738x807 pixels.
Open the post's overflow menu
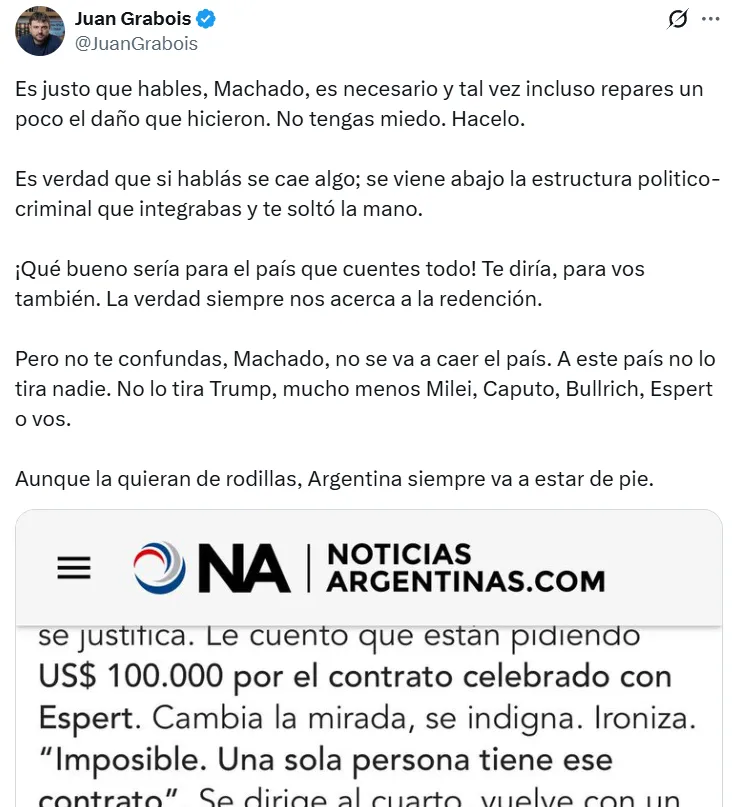point(711,19)
